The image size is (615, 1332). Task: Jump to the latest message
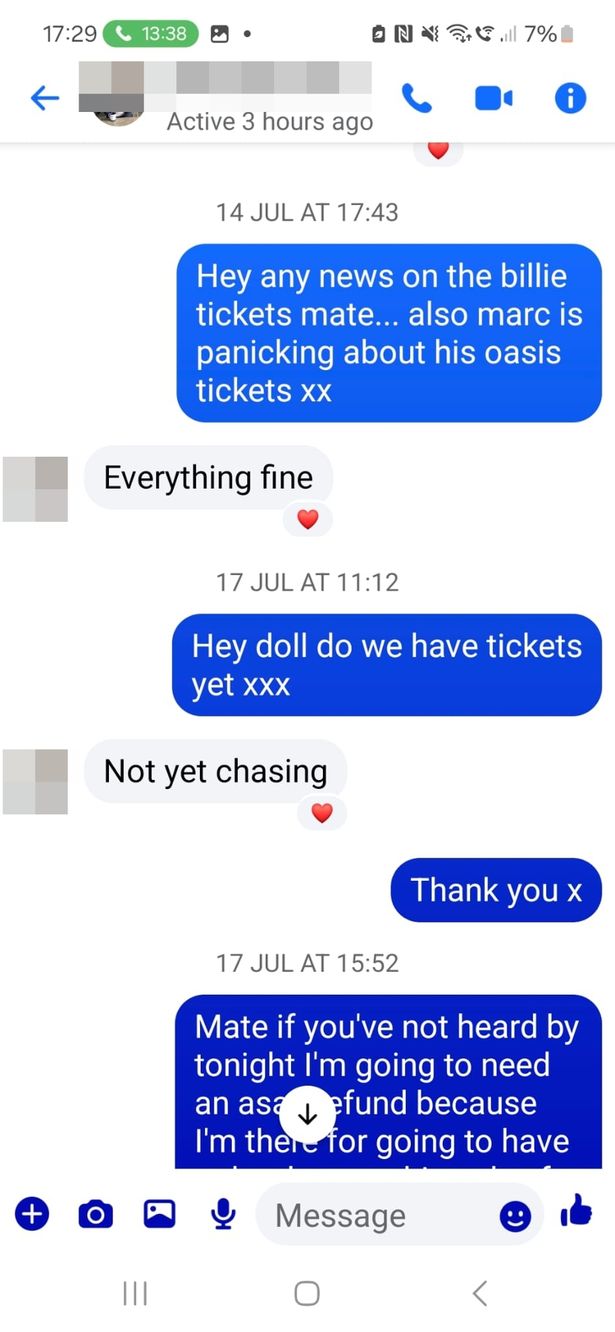[x=308, y=1113]
